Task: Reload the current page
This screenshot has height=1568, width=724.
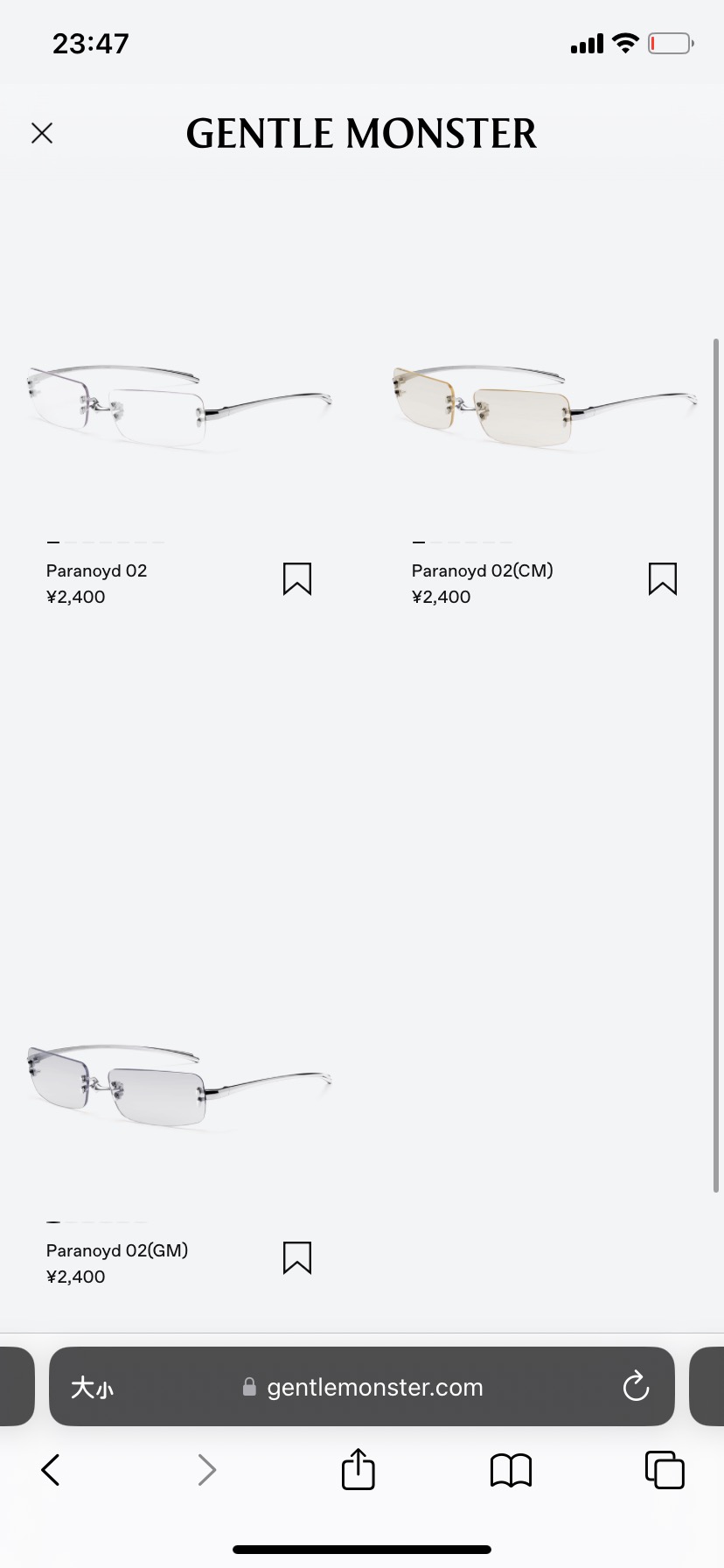Action: pos(636,1387)
